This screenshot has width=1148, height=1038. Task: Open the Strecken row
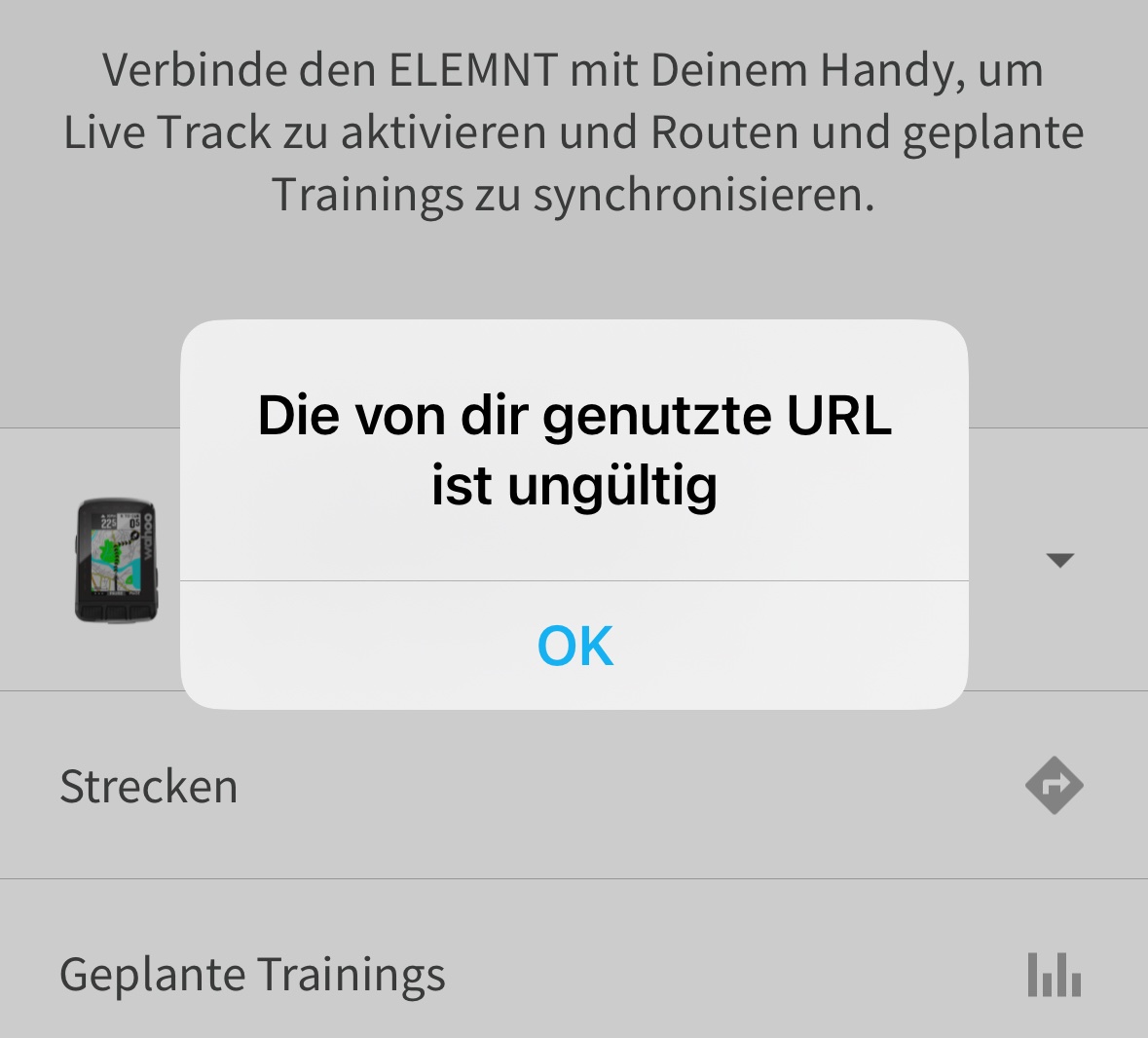573,786
